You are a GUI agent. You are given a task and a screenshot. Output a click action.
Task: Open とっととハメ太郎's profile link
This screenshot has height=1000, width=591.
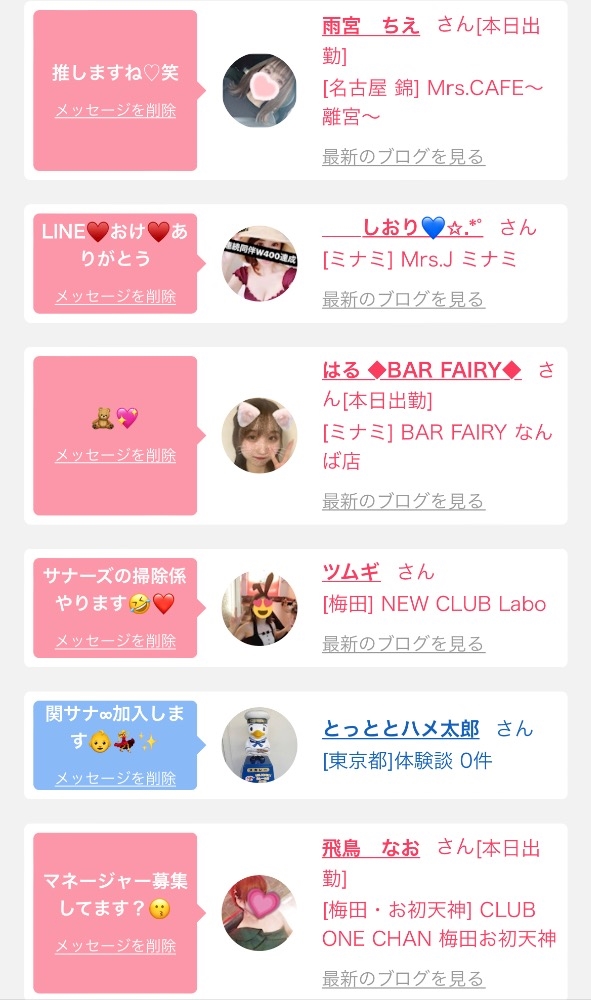pyautogui.click(x=401, y=728)
